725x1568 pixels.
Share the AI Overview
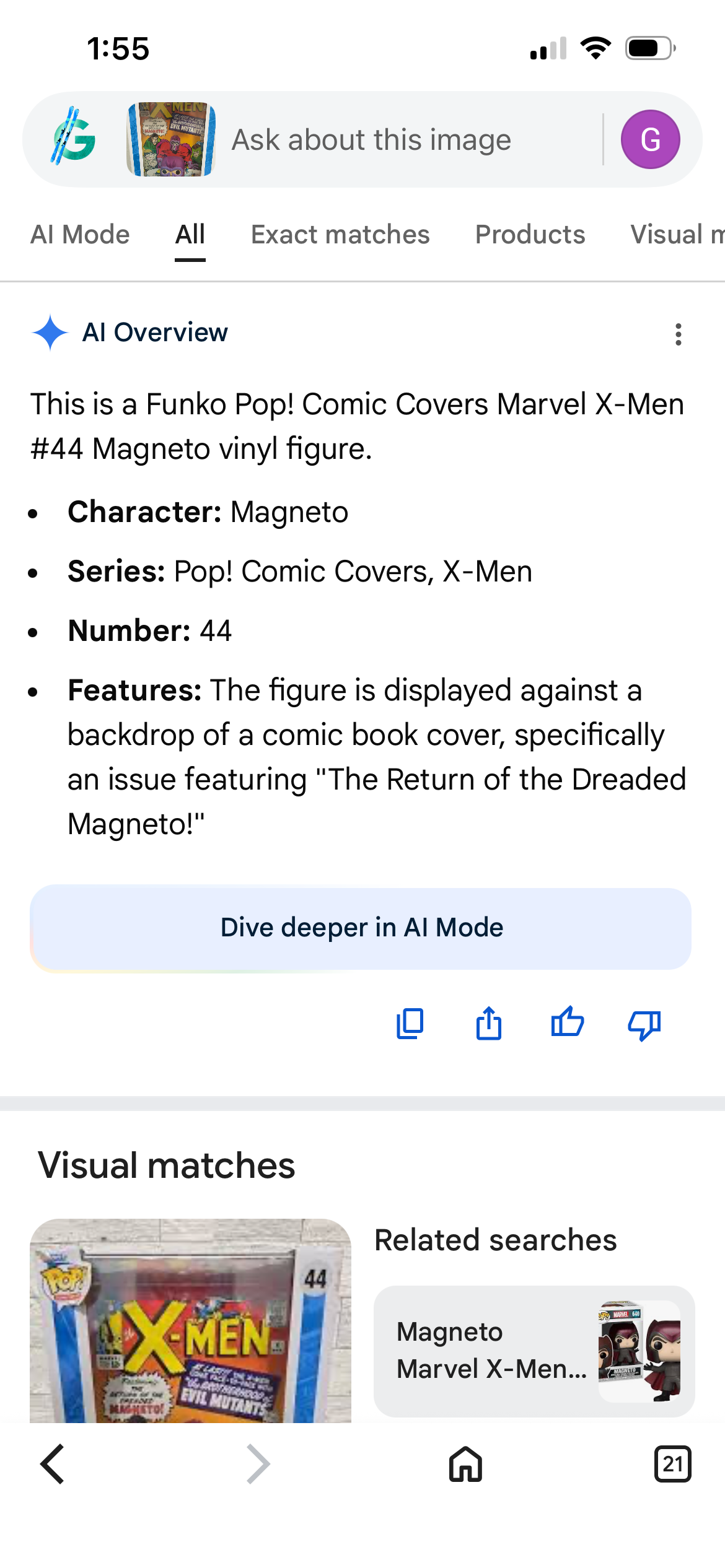coord(489,1023)
